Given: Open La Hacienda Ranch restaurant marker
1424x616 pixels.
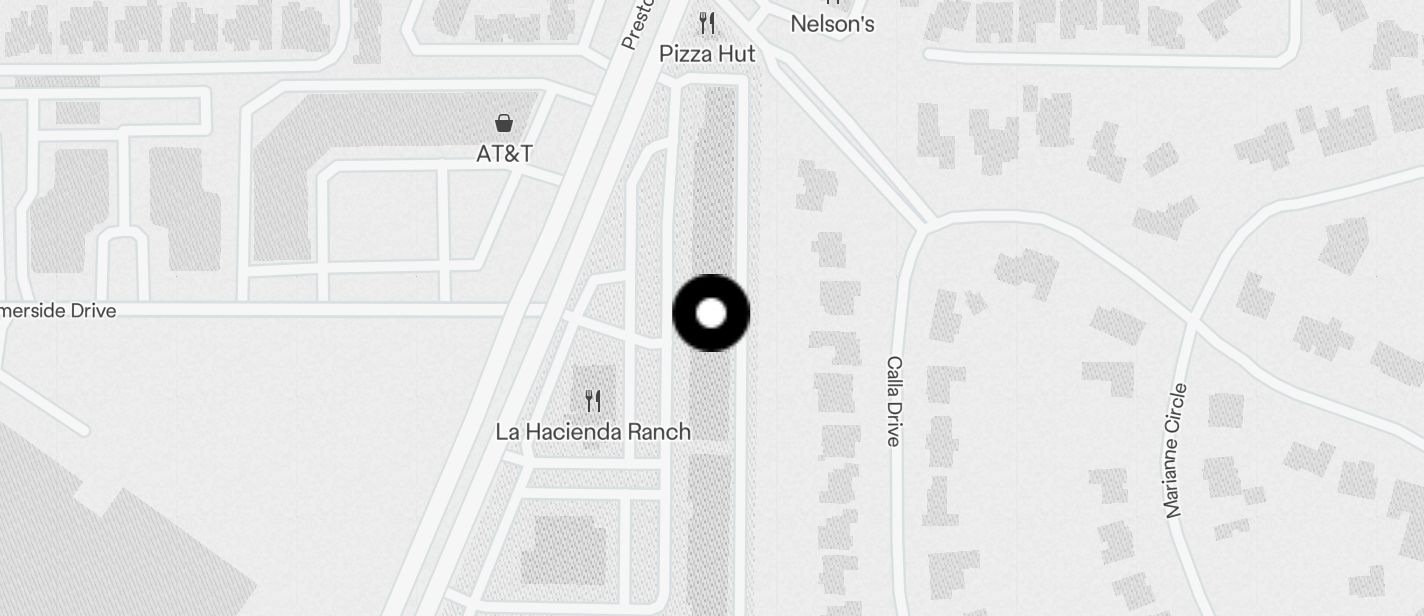Looking at the screenshot, I should (593, 402).
